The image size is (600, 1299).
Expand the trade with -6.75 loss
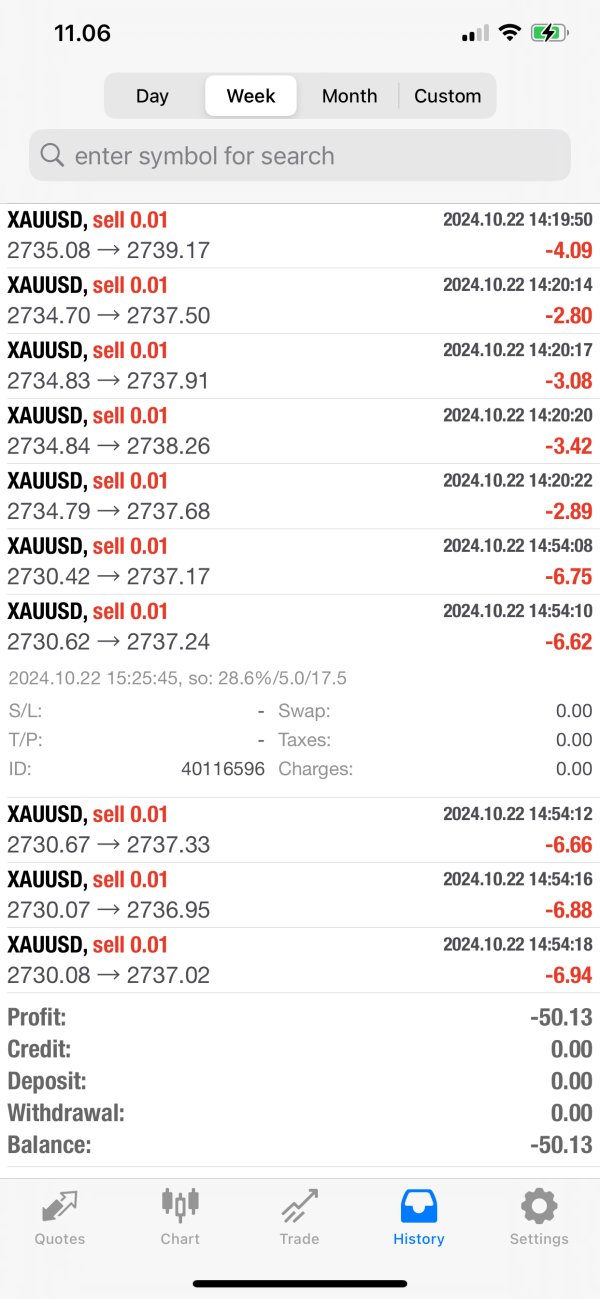[300, 562]
